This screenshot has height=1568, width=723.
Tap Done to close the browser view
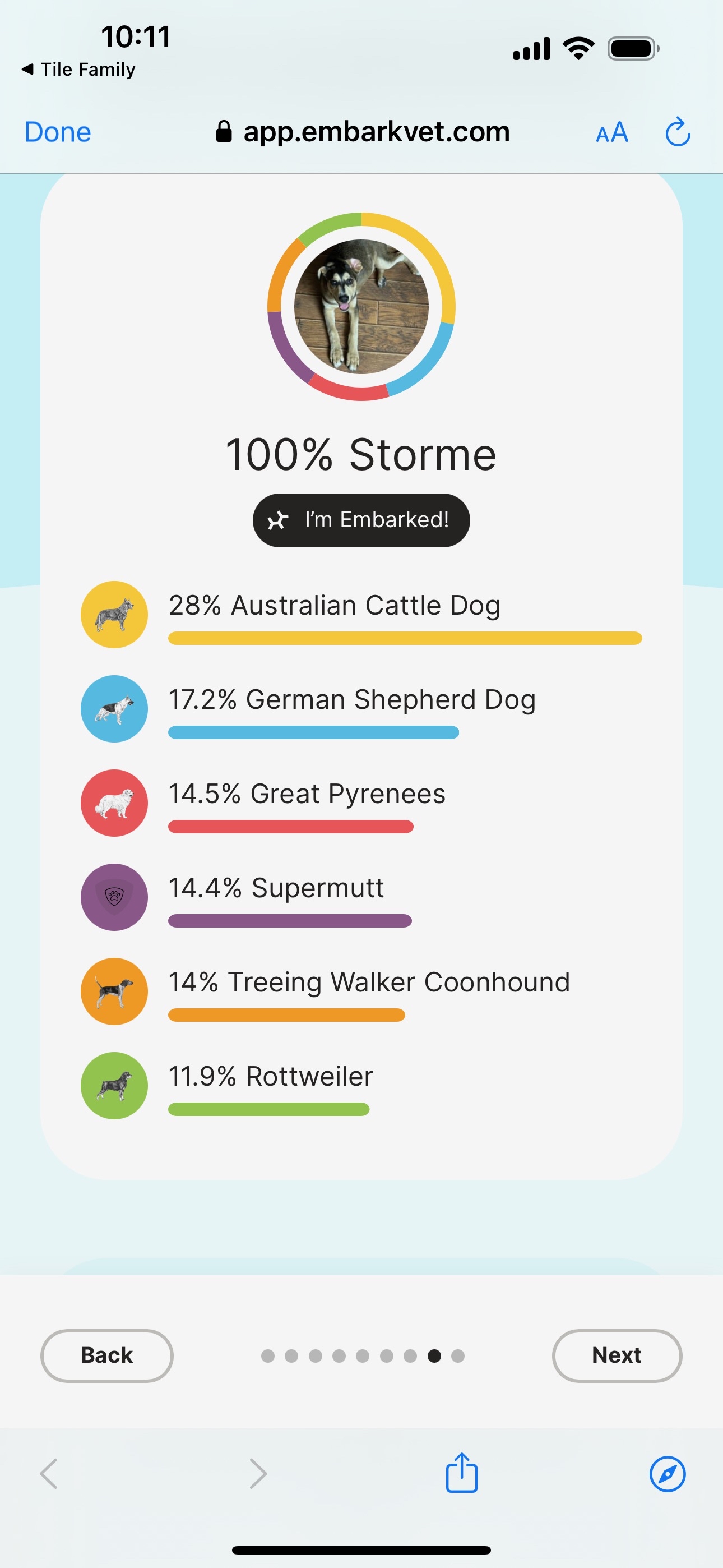(x=58, y=132)
